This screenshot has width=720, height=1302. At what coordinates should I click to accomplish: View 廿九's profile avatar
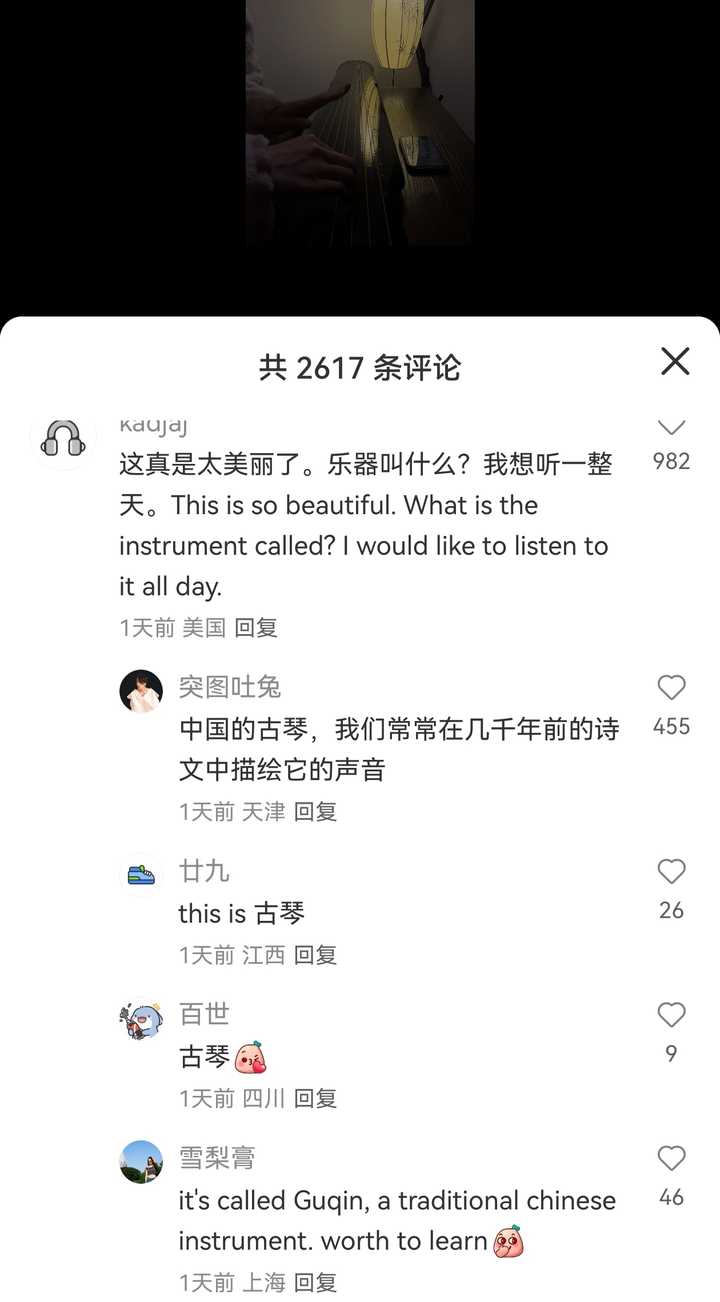click(141, 875)
